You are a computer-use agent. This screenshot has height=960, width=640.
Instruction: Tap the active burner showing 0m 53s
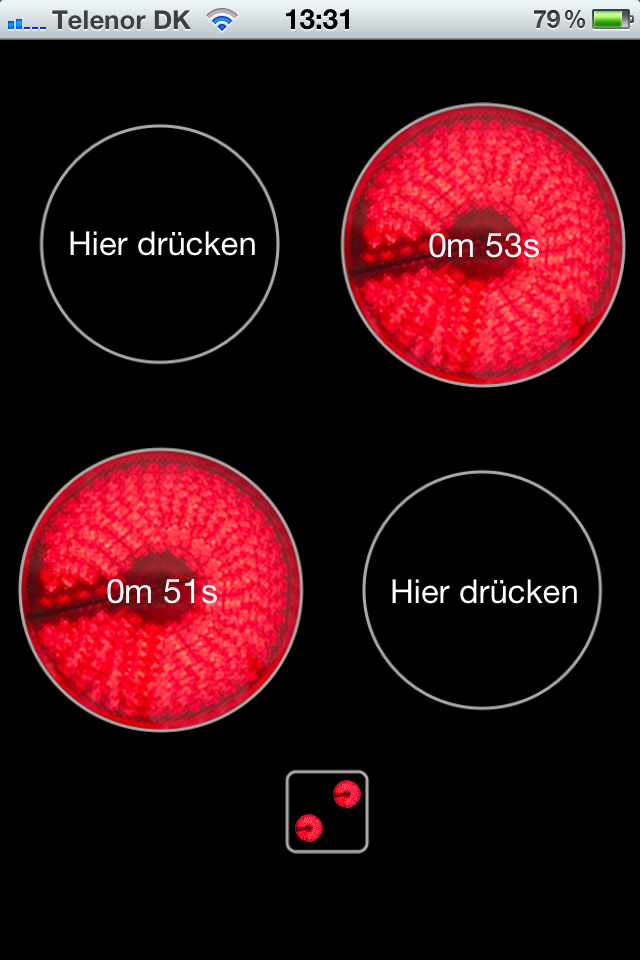tap(484, 245)
